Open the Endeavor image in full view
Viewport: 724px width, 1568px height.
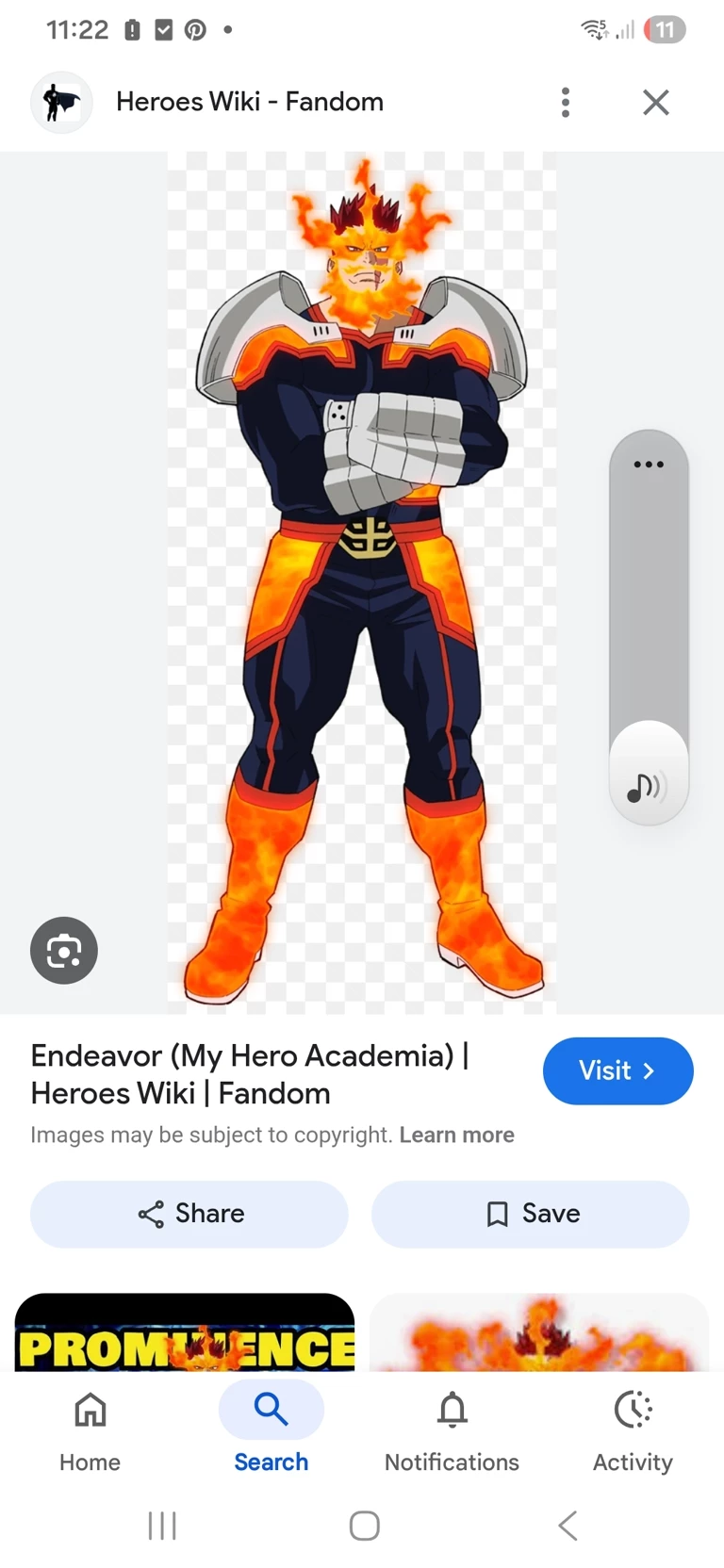tap(362, 582)
